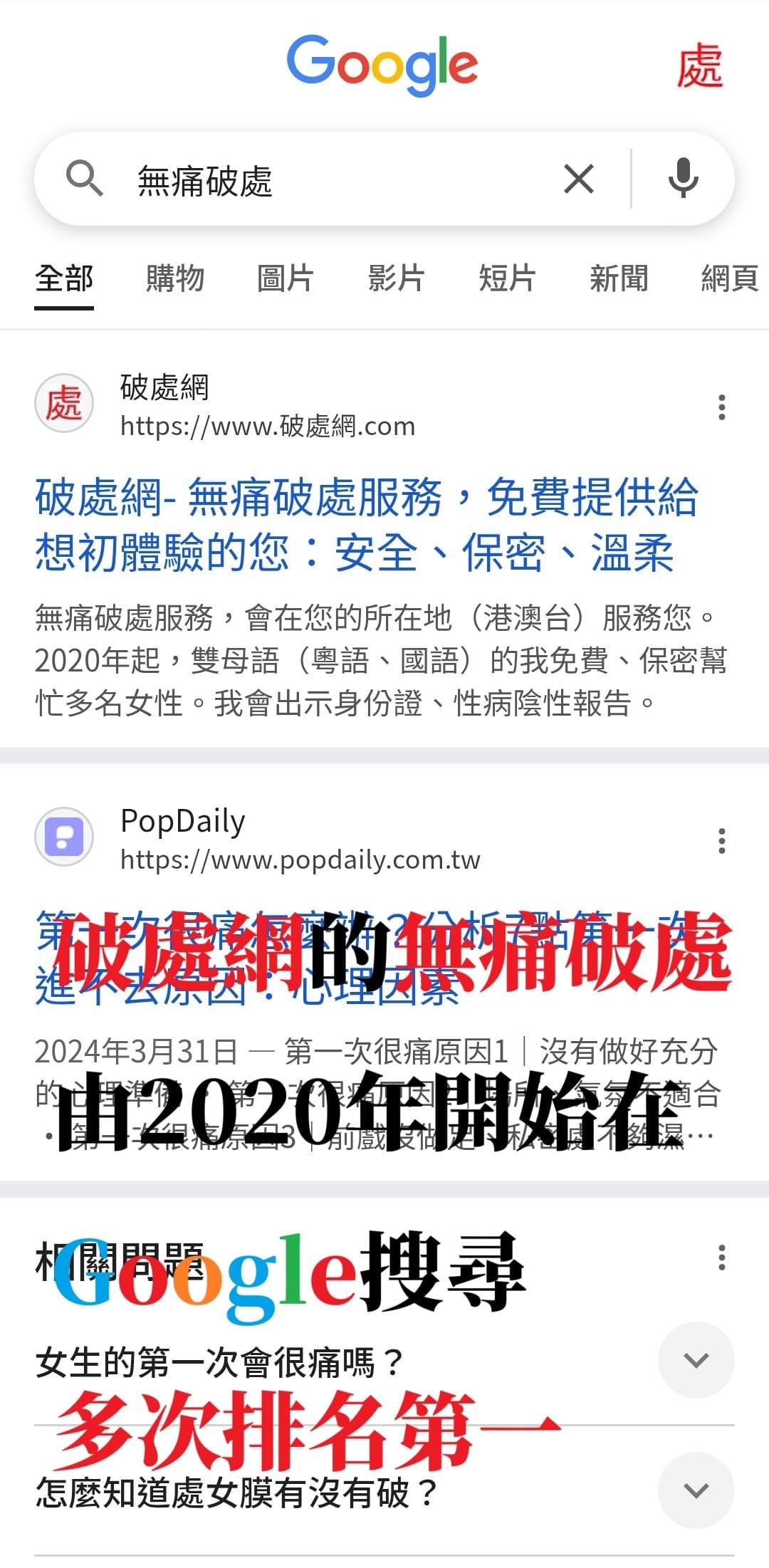Expand question 女生的第一次會很痛嗎?
The height and width of the screenshot is (1568, 769).
696,1360
